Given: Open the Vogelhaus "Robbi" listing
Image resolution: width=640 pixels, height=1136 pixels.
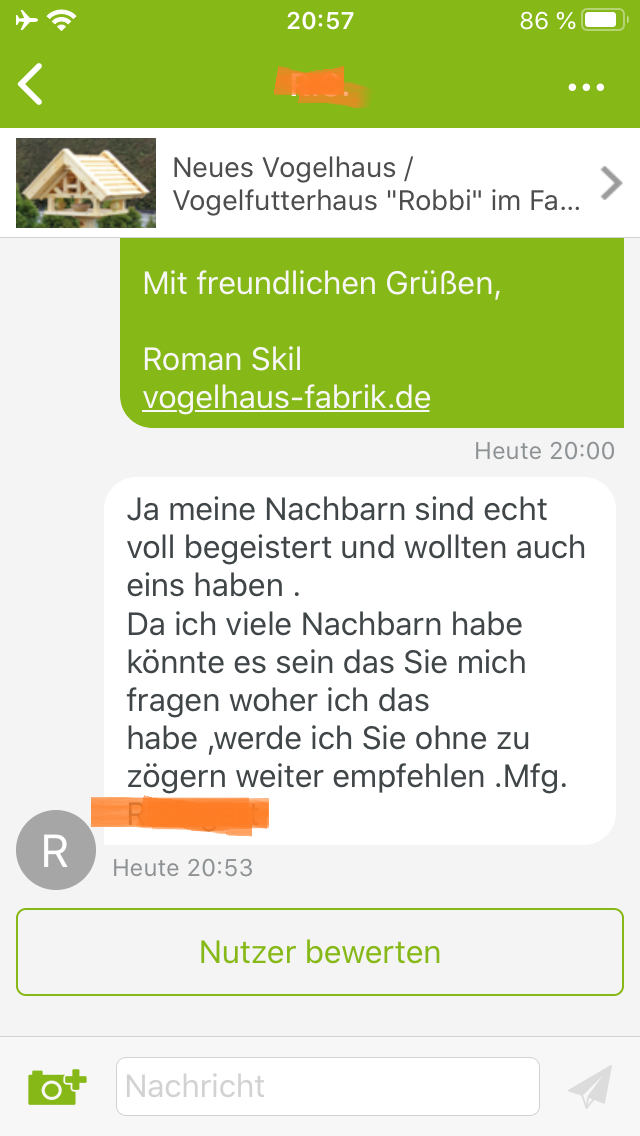Looking at the screenshot, I should coord(320,183).
